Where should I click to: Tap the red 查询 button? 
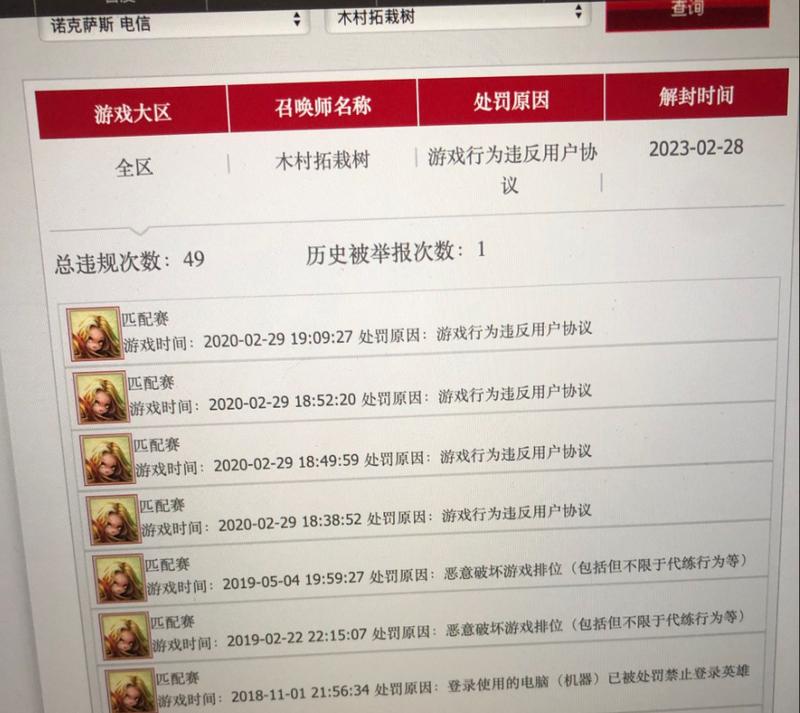(687, 10)
